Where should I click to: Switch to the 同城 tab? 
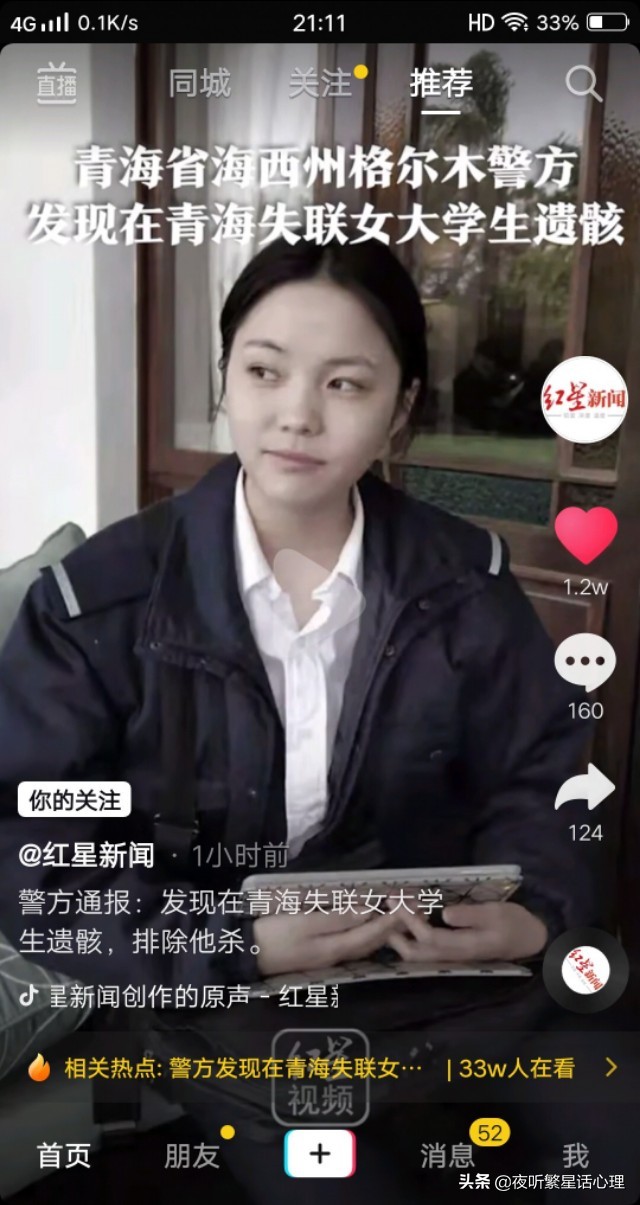pyautogui.click(x=199, y=84)
